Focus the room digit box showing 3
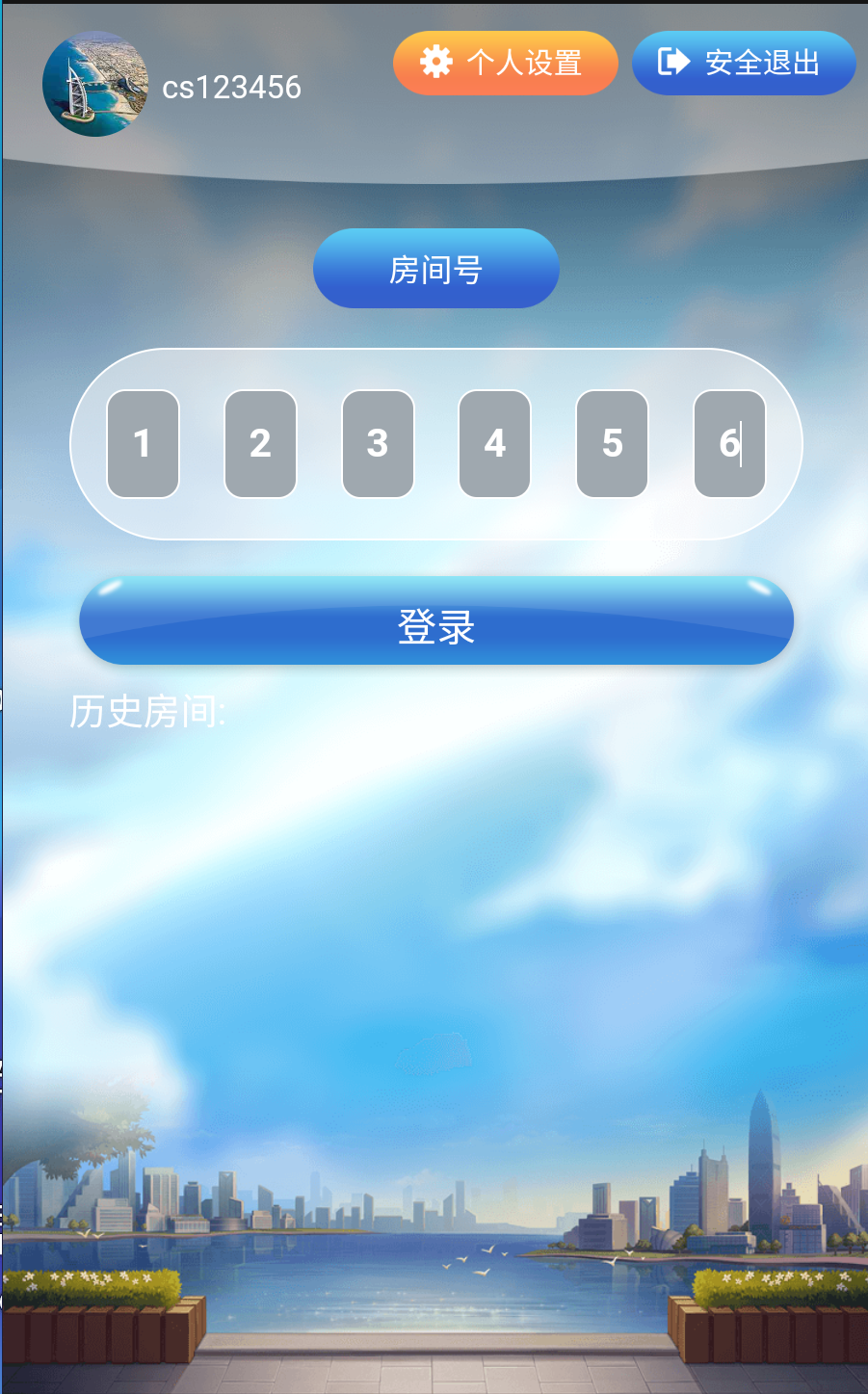Image resolution: width=868 pixels, height=1394 pixels. 378,444
